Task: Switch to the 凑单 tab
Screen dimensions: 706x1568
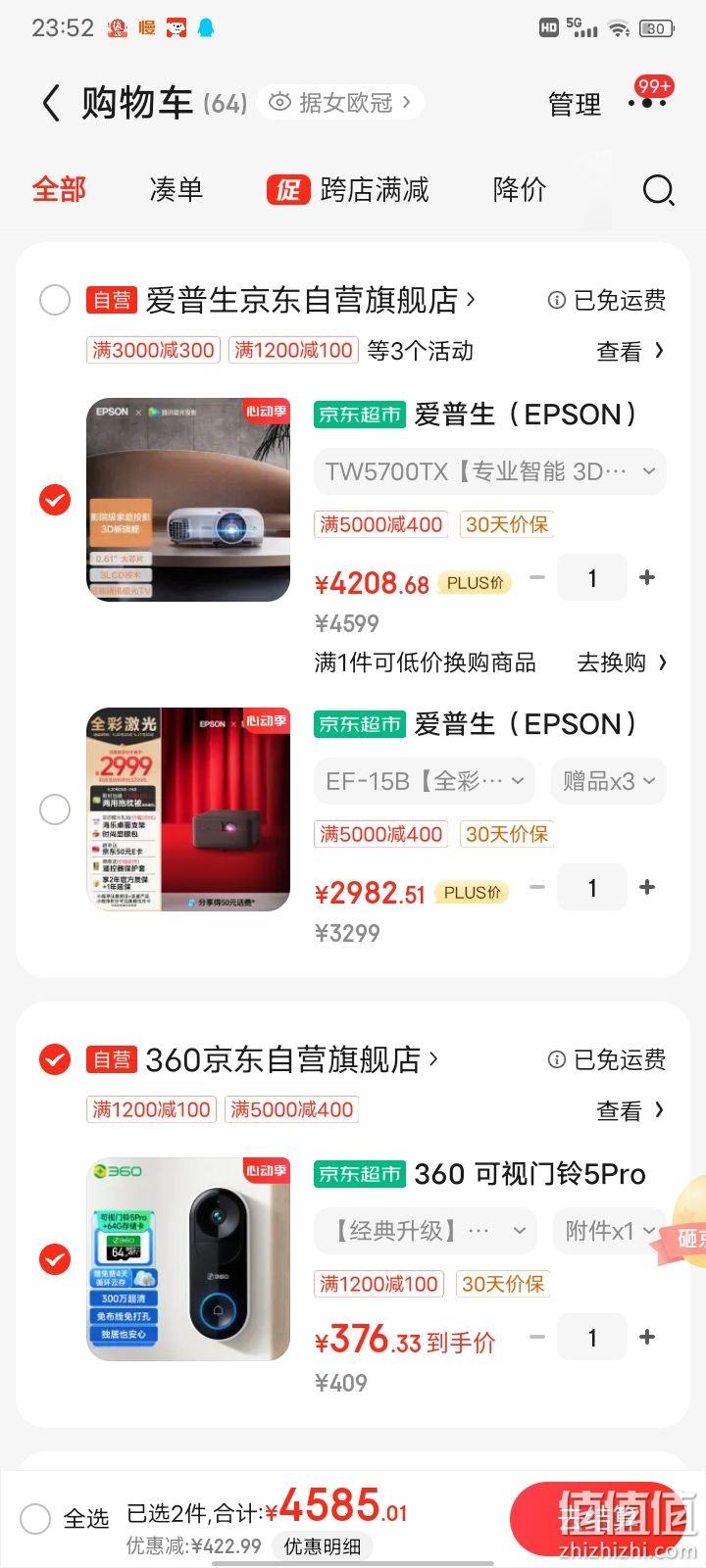Action: coord(176,189)
